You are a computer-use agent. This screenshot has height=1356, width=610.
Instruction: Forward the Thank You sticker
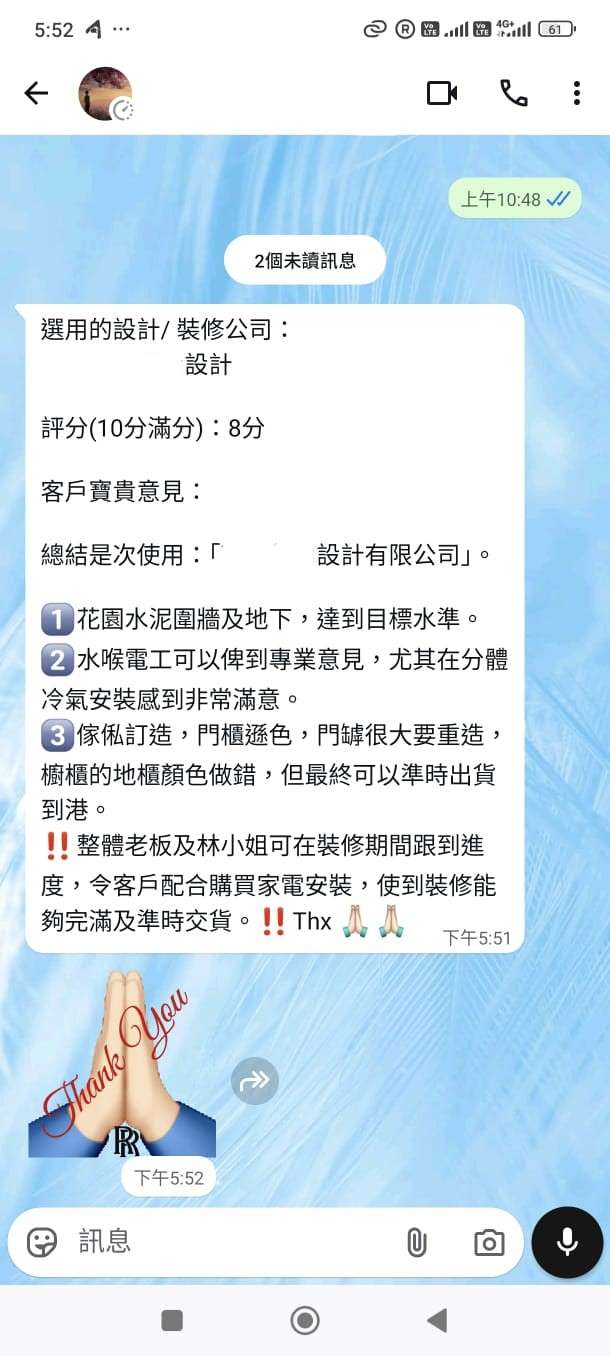tap(255, 1080)
